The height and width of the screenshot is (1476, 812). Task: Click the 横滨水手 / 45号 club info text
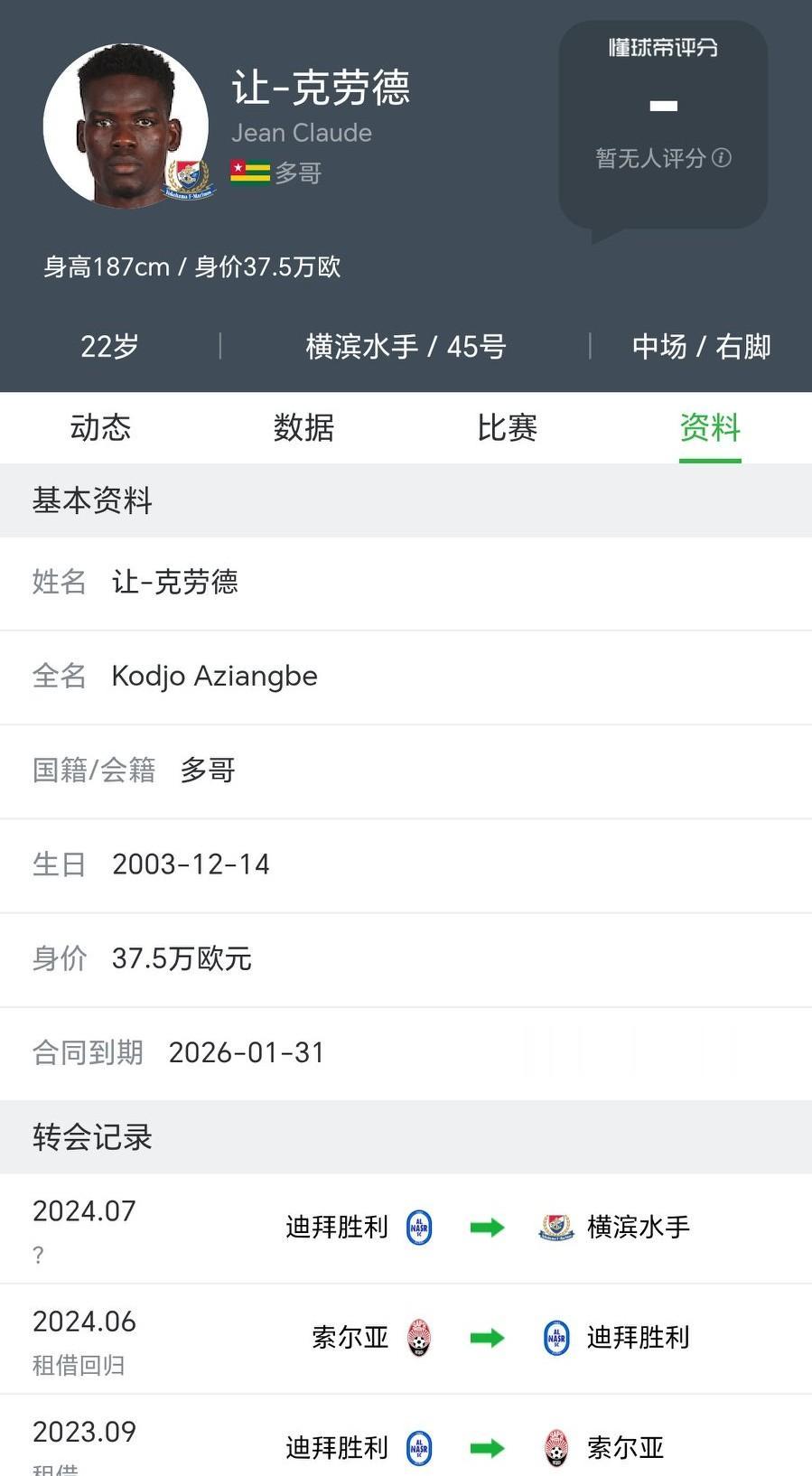(x=403, y=346)
